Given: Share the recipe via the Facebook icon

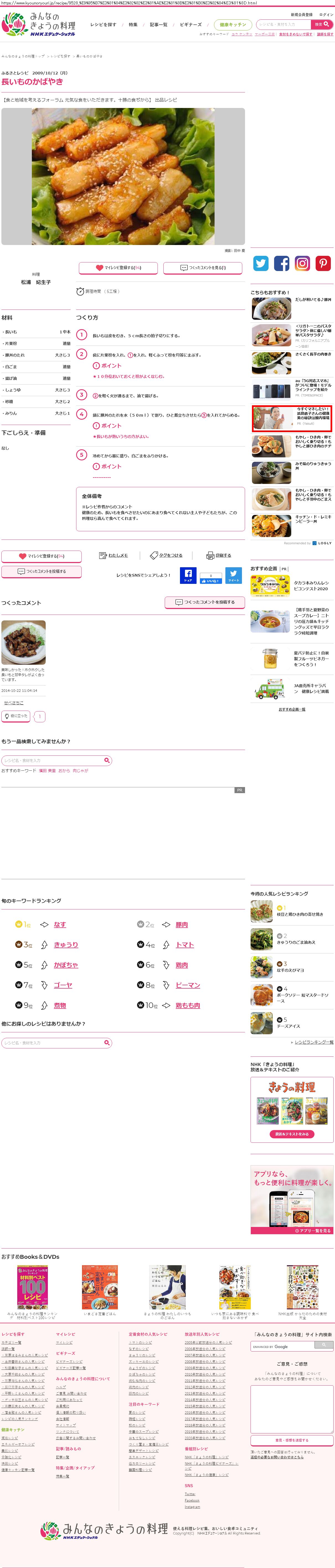Looking at the screenshot, I should point(281,263).
